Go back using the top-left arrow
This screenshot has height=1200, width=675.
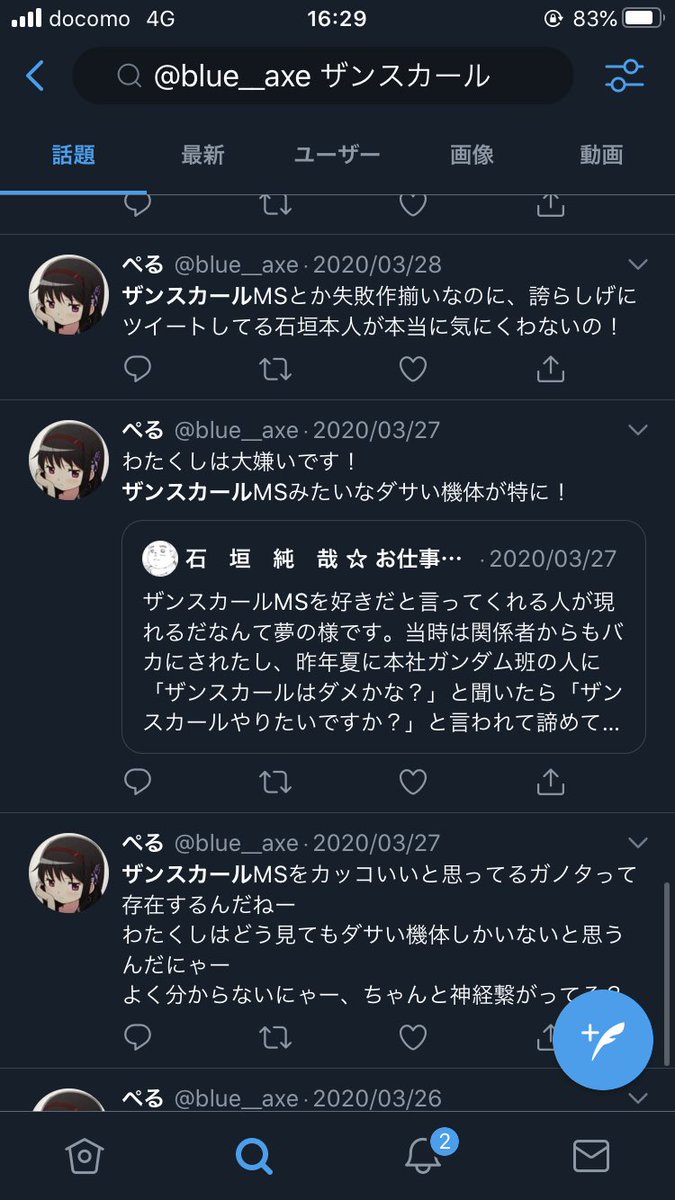click(x=35, y=76)
